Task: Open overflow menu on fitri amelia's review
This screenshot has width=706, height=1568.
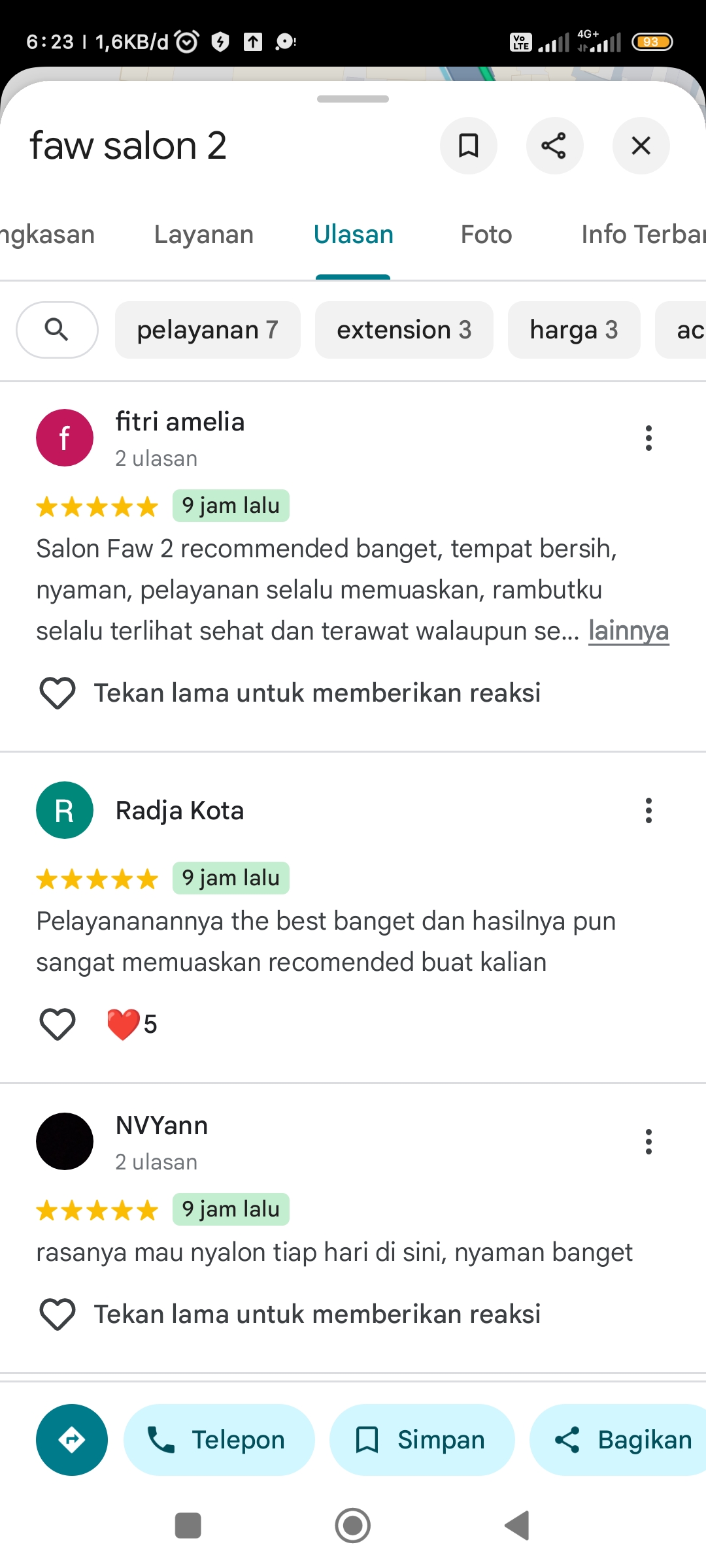Action: point(648,438)
